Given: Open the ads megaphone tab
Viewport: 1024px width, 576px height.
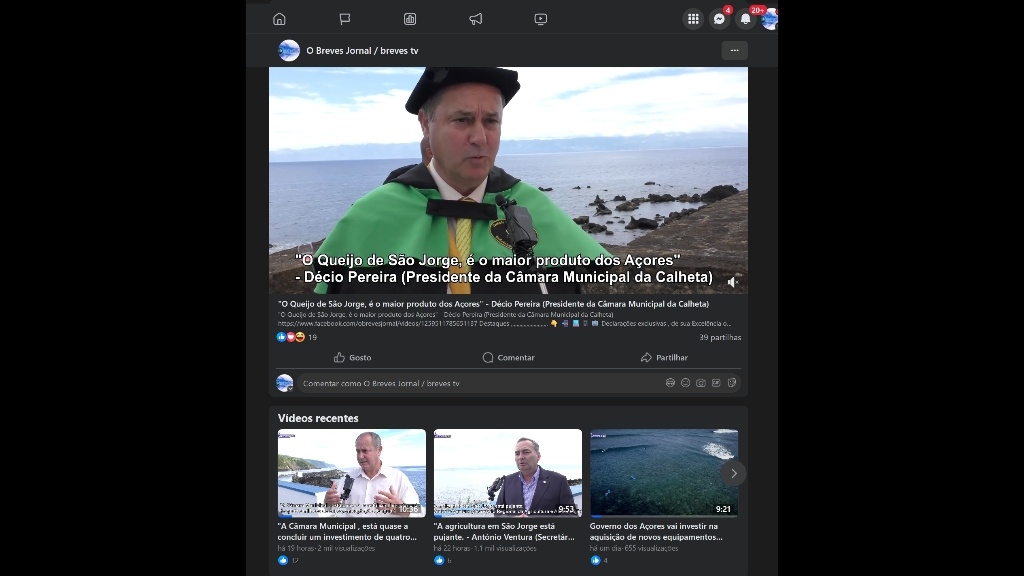Looking at the screenshot, I should [476, 19].
